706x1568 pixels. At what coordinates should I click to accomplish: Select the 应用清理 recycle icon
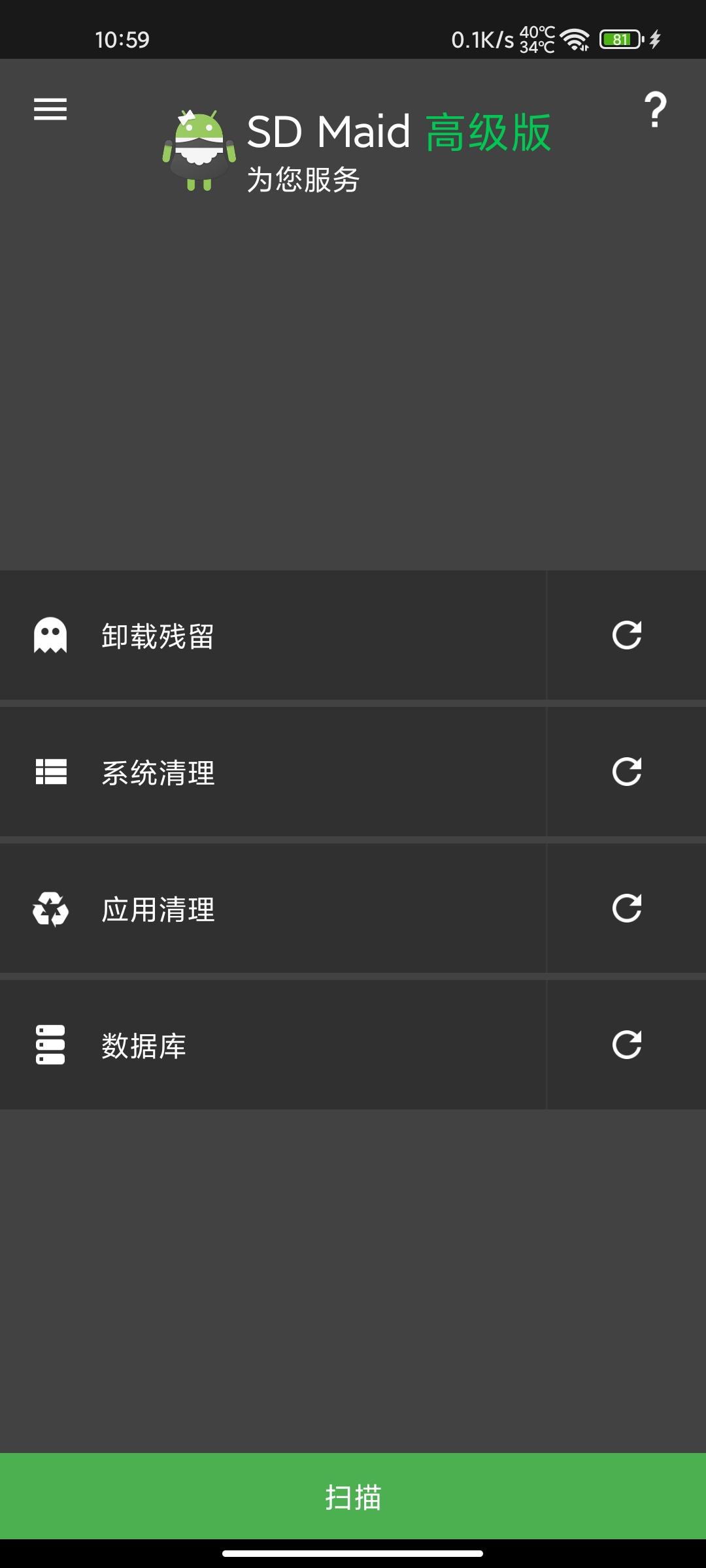[50, 909]
